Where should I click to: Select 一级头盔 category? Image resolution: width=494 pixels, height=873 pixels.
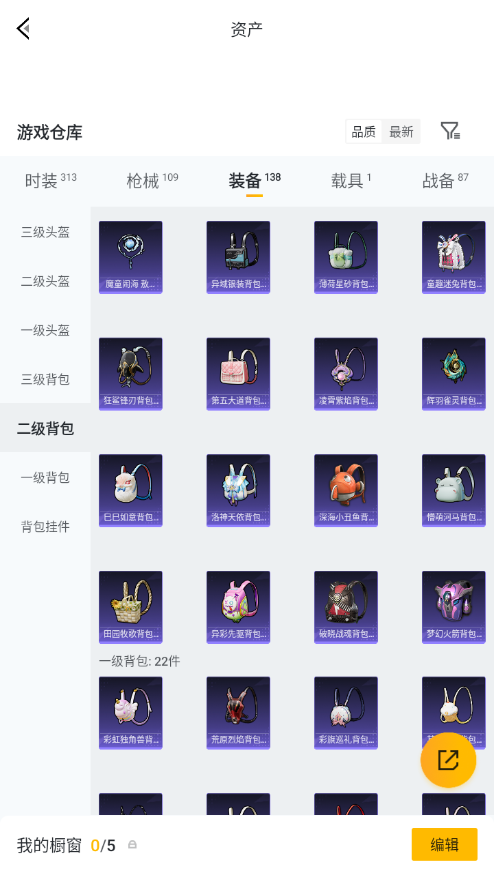tap(45, 330)
